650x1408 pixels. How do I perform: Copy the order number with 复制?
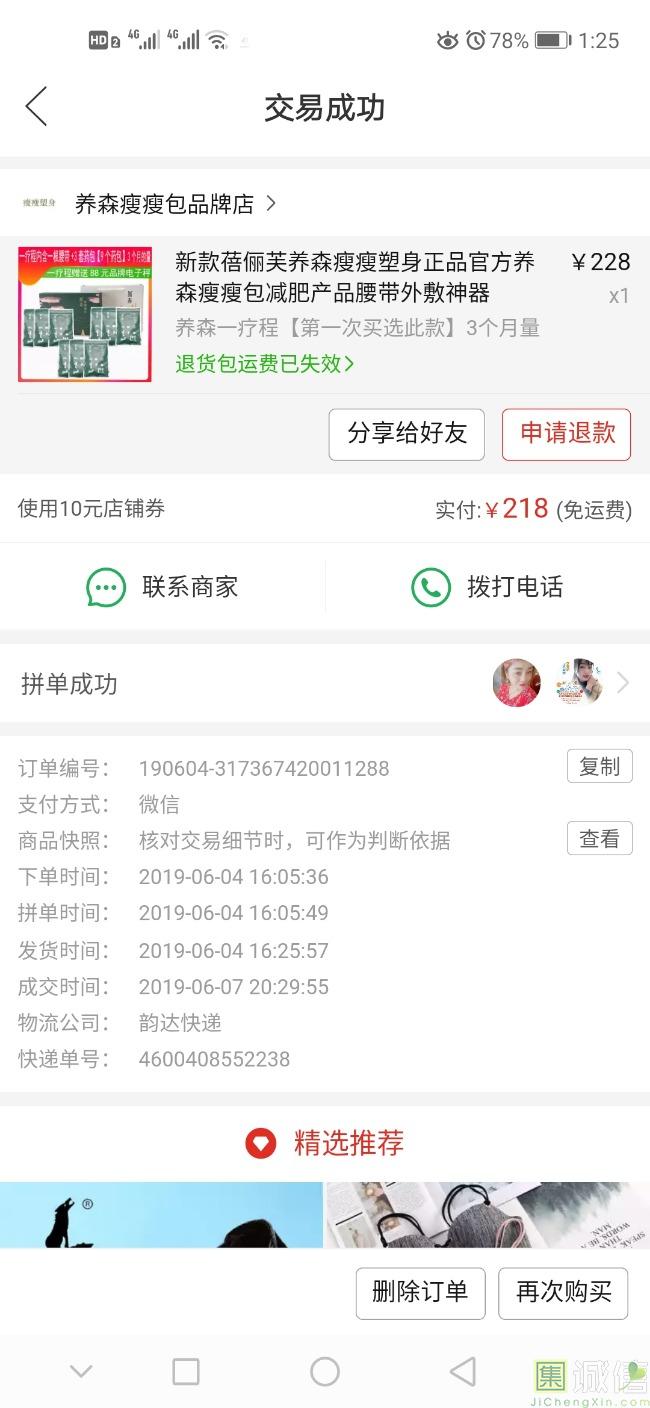coord(599,767)
